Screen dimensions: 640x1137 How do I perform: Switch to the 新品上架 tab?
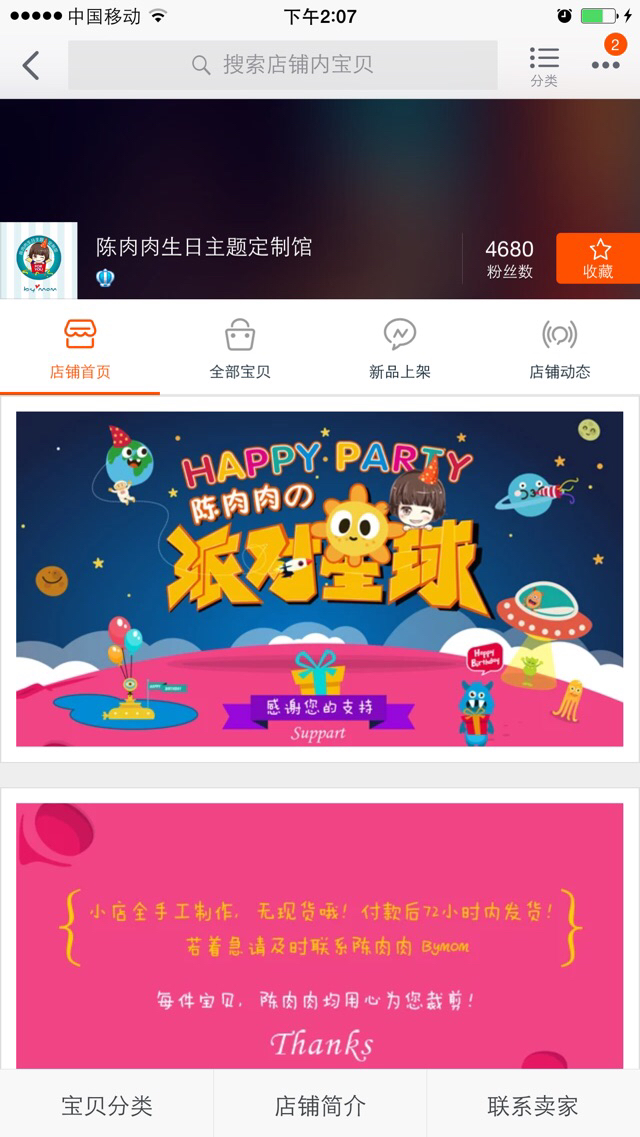point(399,349)
